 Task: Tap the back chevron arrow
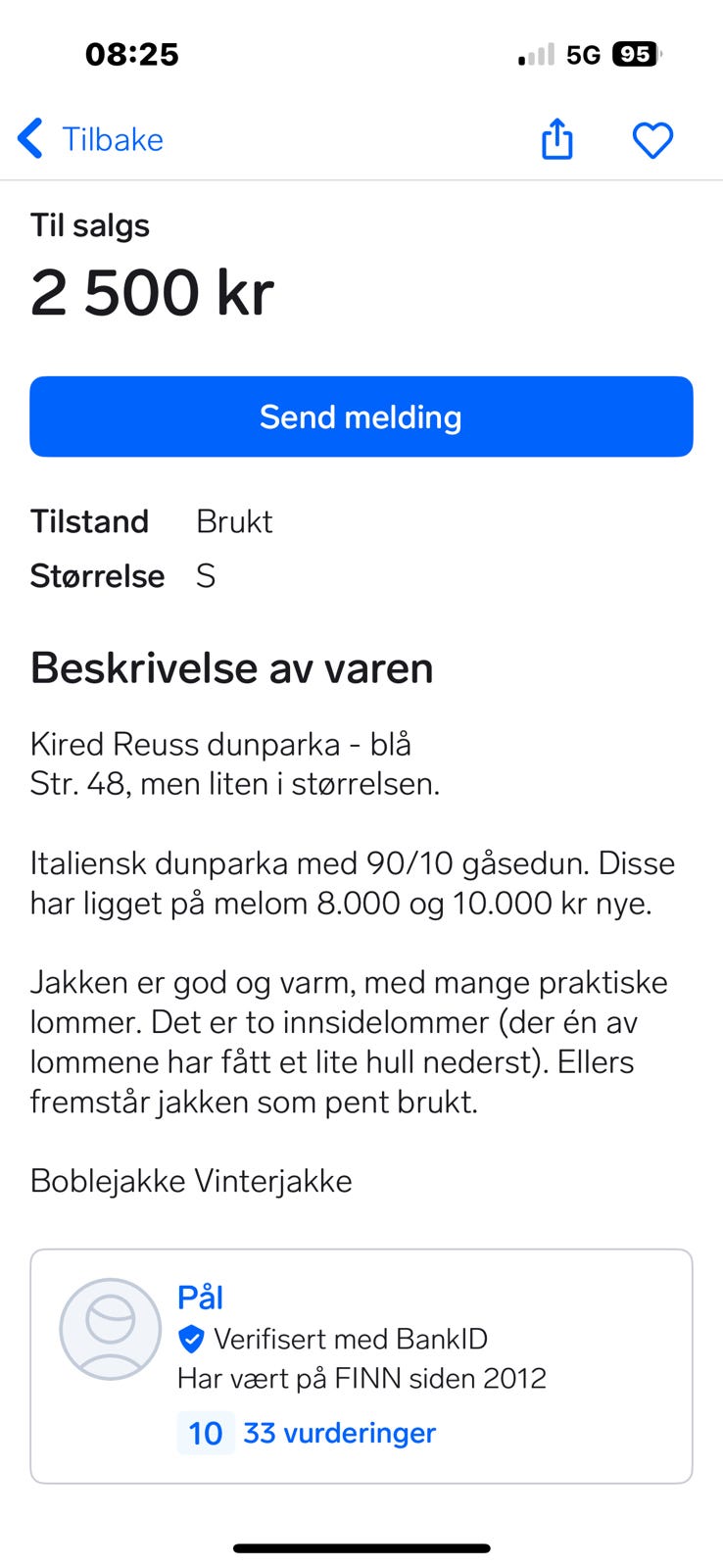[x=29, y=138]
